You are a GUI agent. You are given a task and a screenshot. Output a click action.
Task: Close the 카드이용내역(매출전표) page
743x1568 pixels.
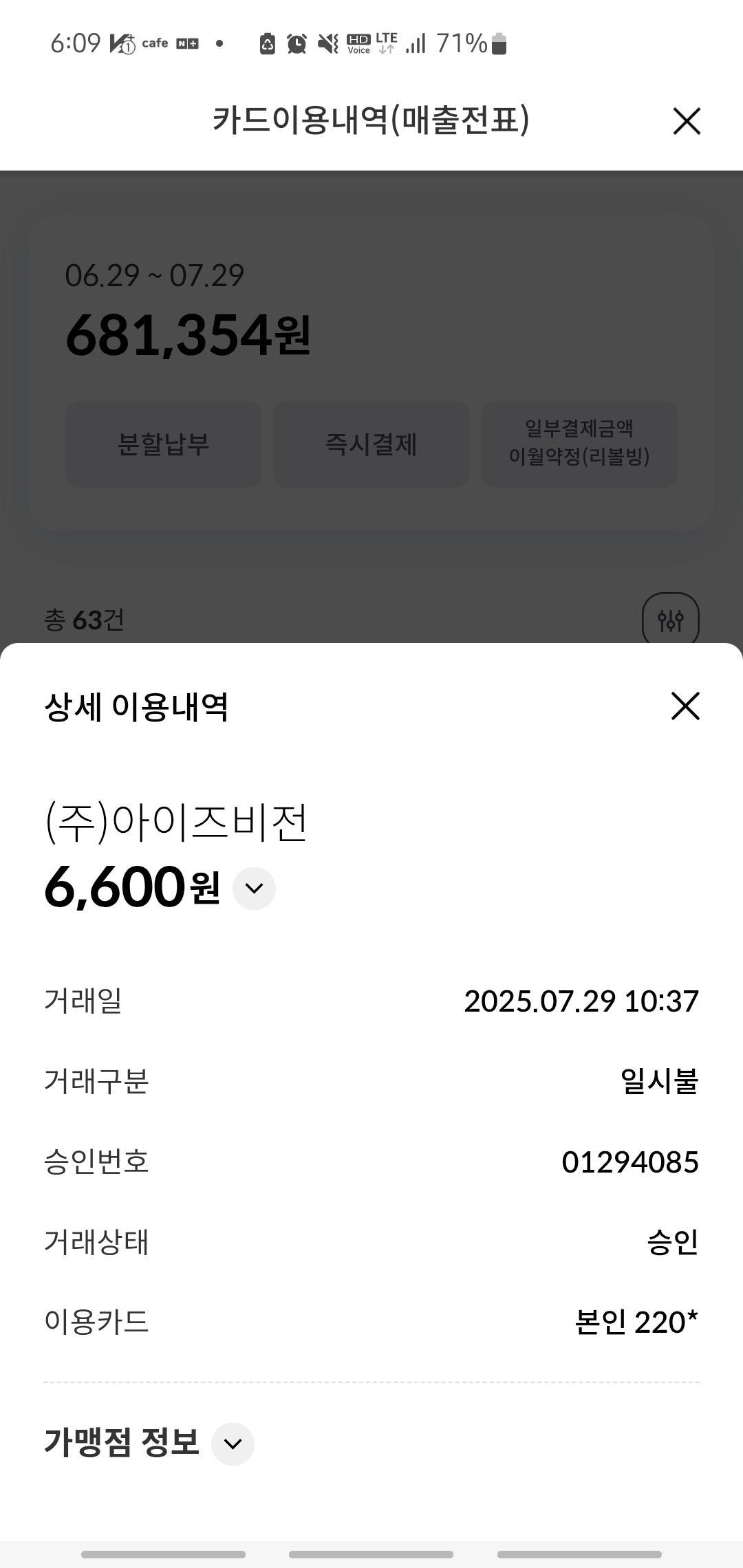coord(687,121)
